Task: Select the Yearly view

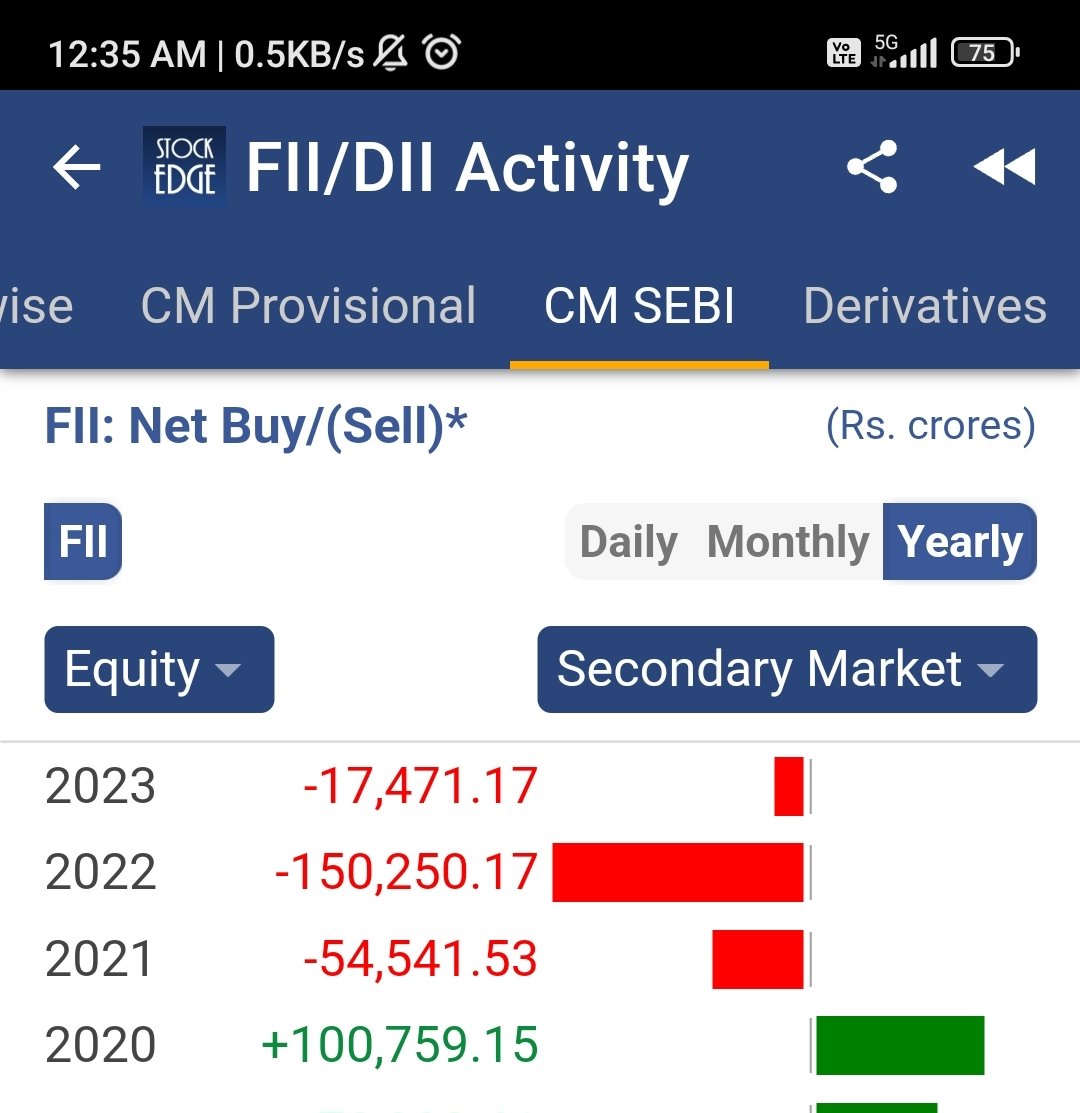Action: (x=960, y=542)
